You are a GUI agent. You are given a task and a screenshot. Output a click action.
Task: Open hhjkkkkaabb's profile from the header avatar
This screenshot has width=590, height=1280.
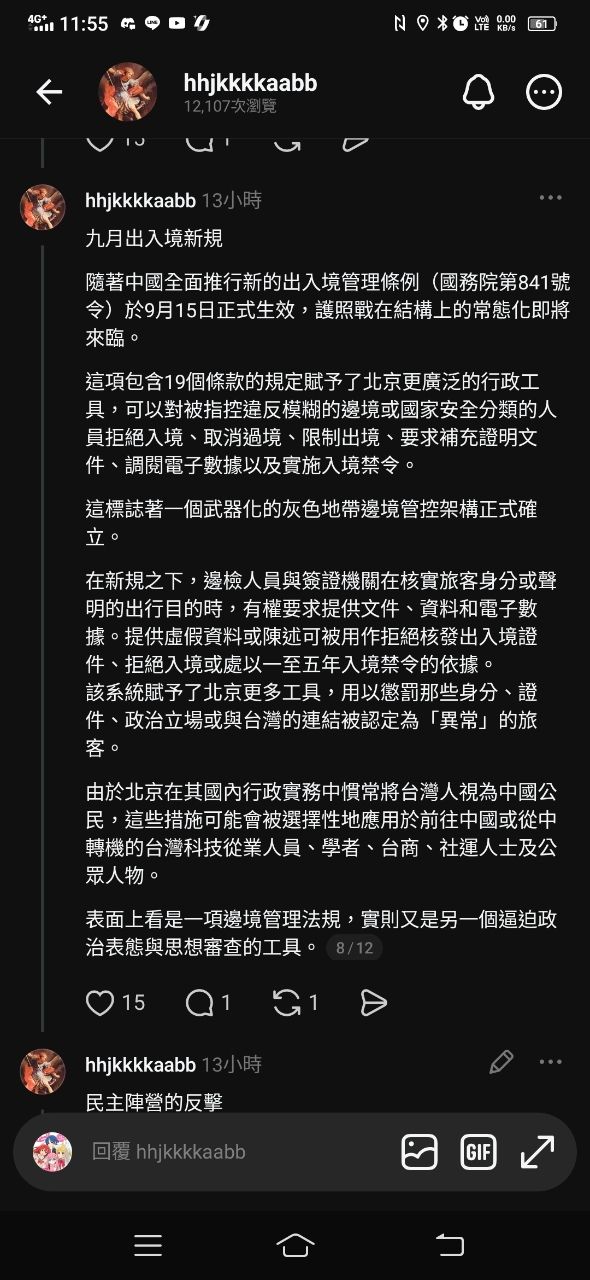point(128,92)
